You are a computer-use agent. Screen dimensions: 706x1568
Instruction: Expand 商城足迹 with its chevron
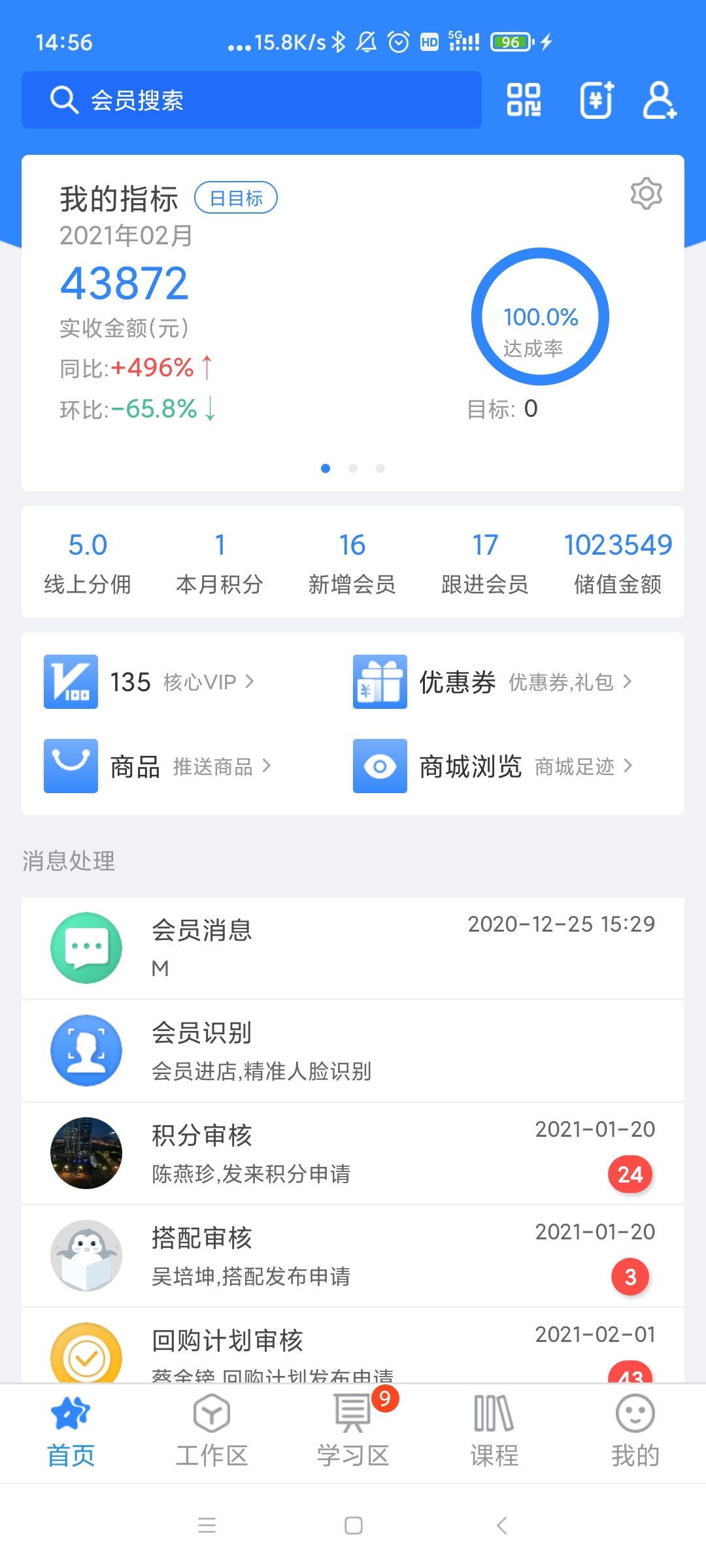[x=630, y=766]
